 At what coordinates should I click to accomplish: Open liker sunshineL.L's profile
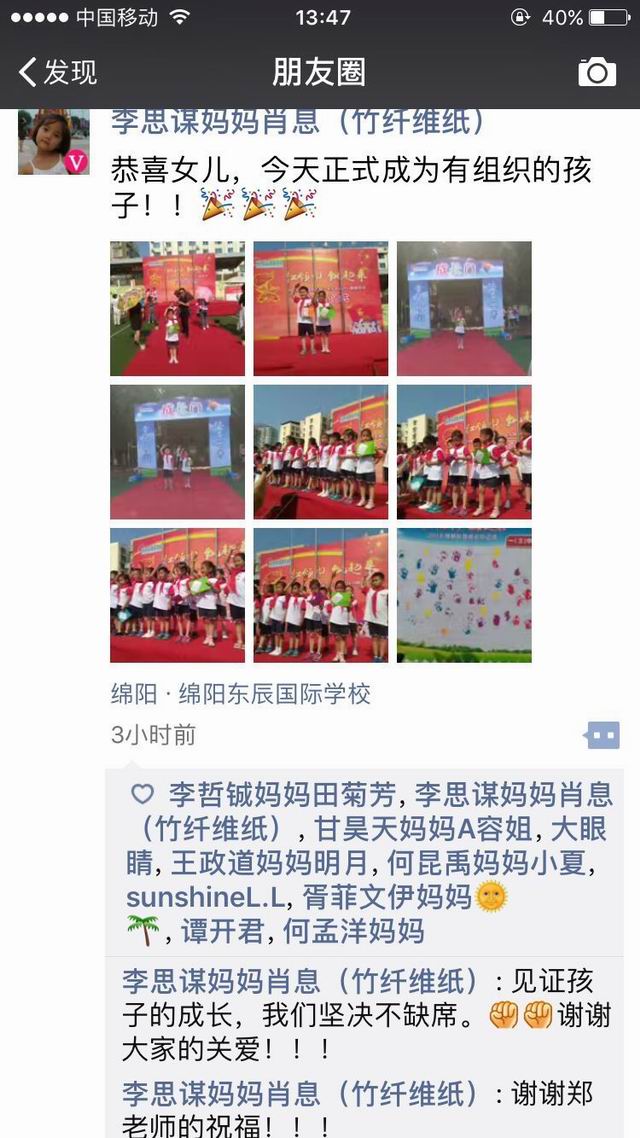pos(205,896)
